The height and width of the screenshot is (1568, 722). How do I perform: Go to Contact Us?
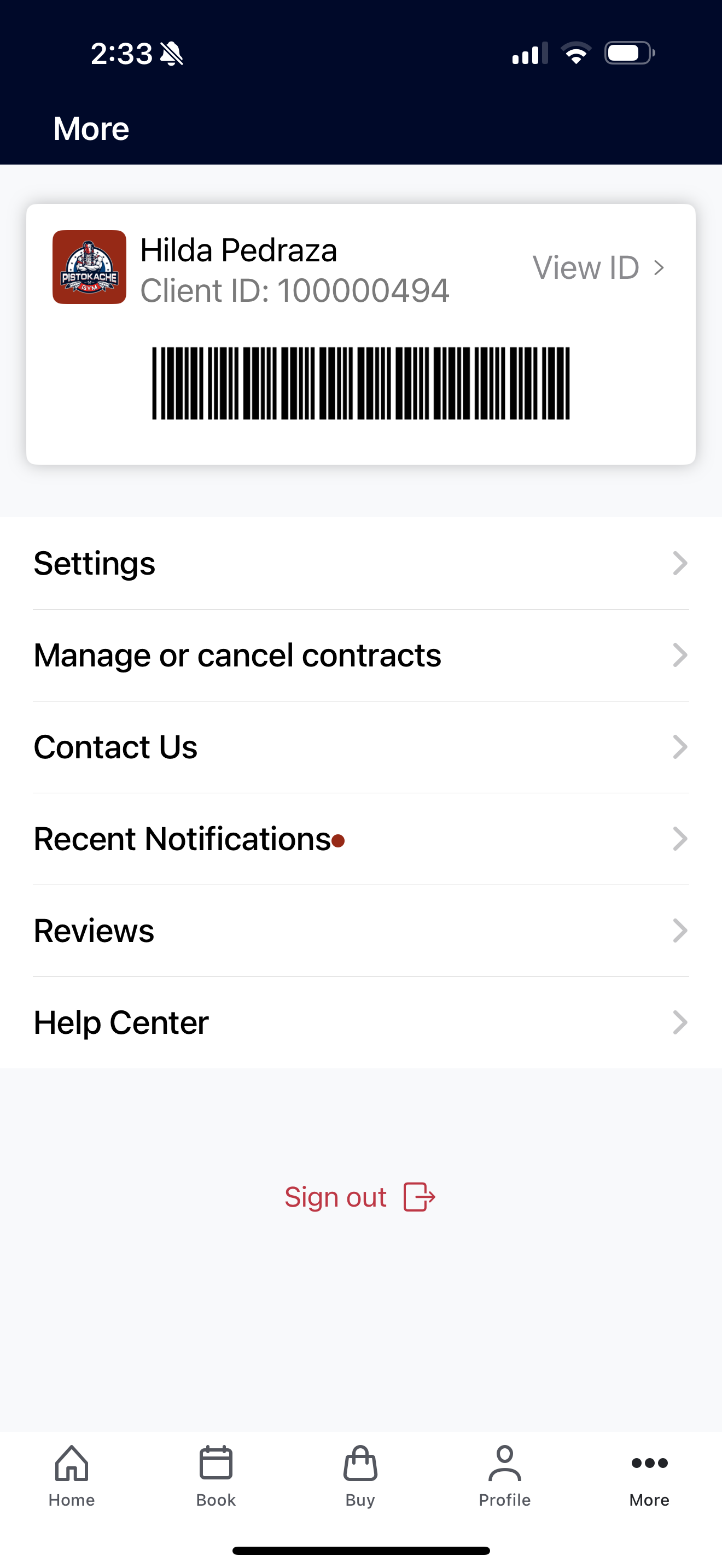point(360,747)
